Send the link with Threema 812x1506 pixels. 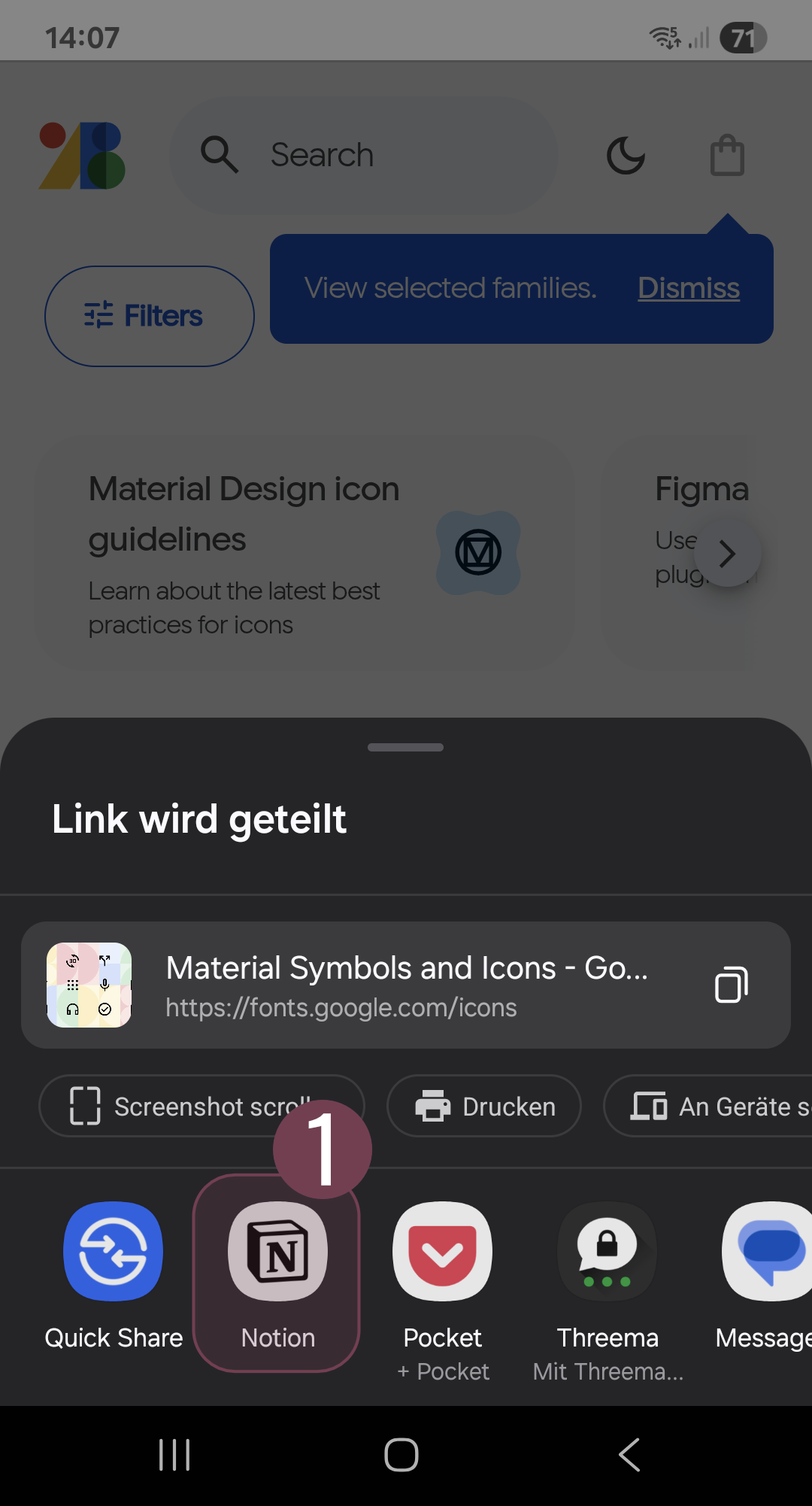coord(607,1251)
